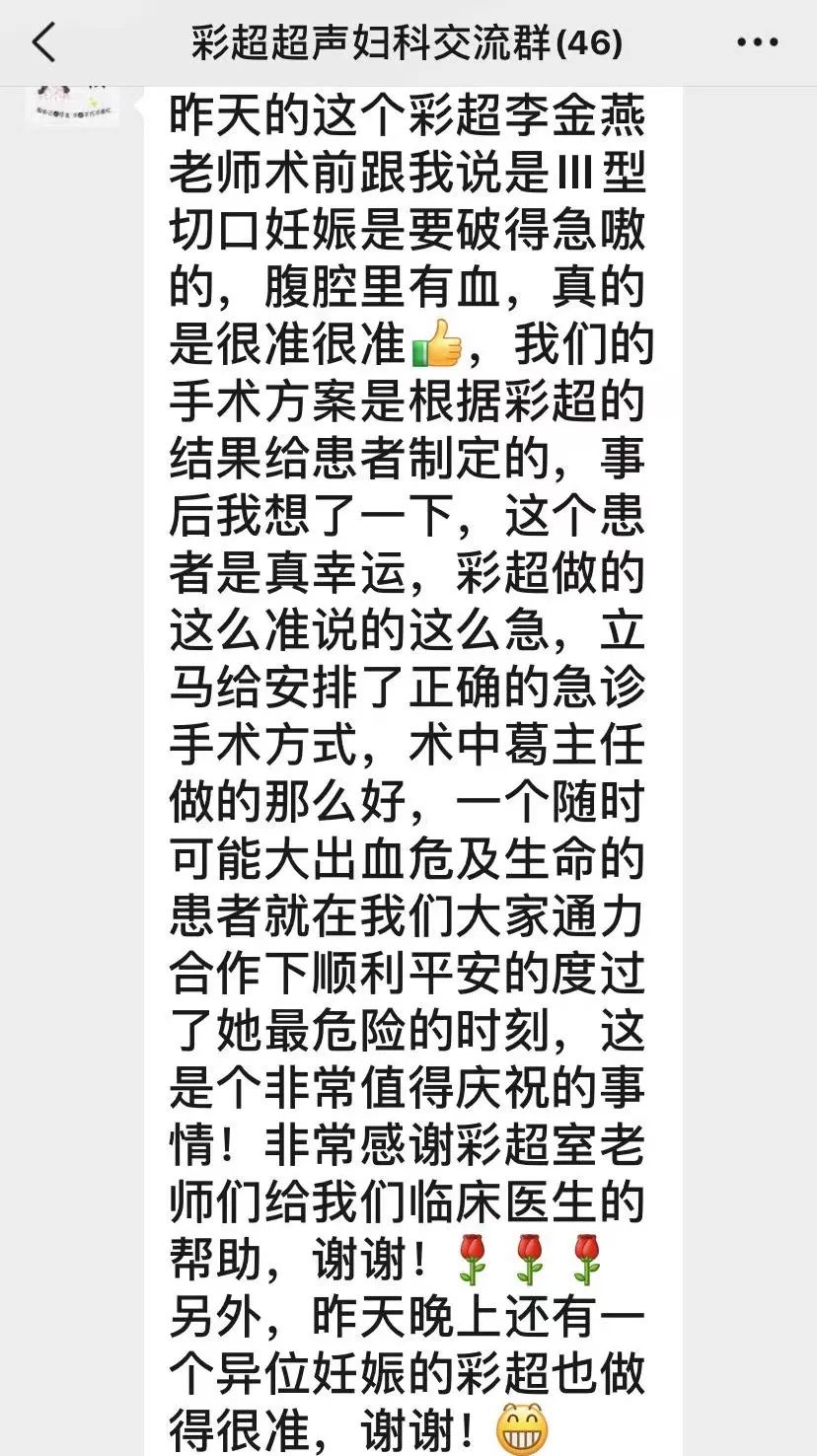The width and height of the screenshot is (817, 1456).
Task: Open the message sender's avatar profile
Action: (x=73, y=104)
